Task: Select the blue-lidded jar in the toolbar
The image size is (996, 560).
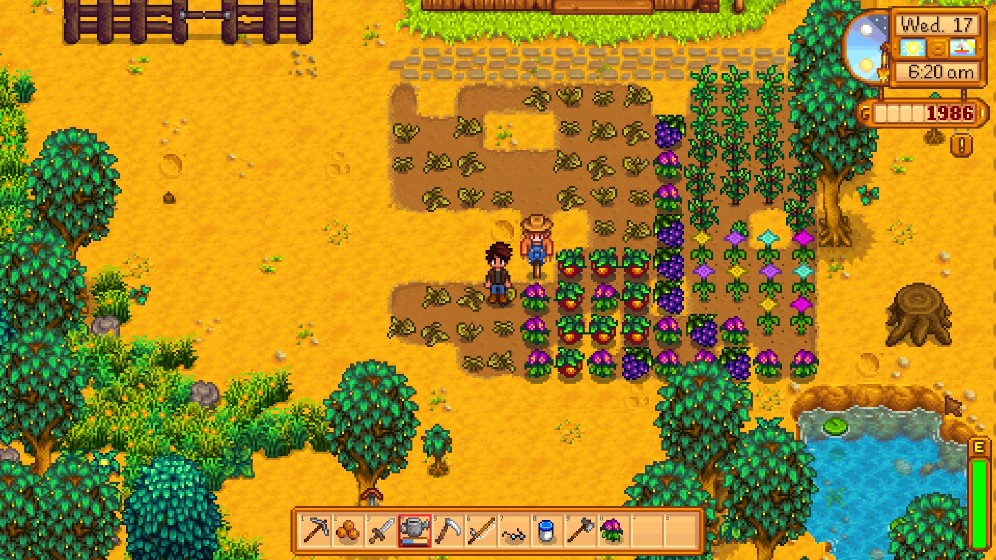Action: 545,529
